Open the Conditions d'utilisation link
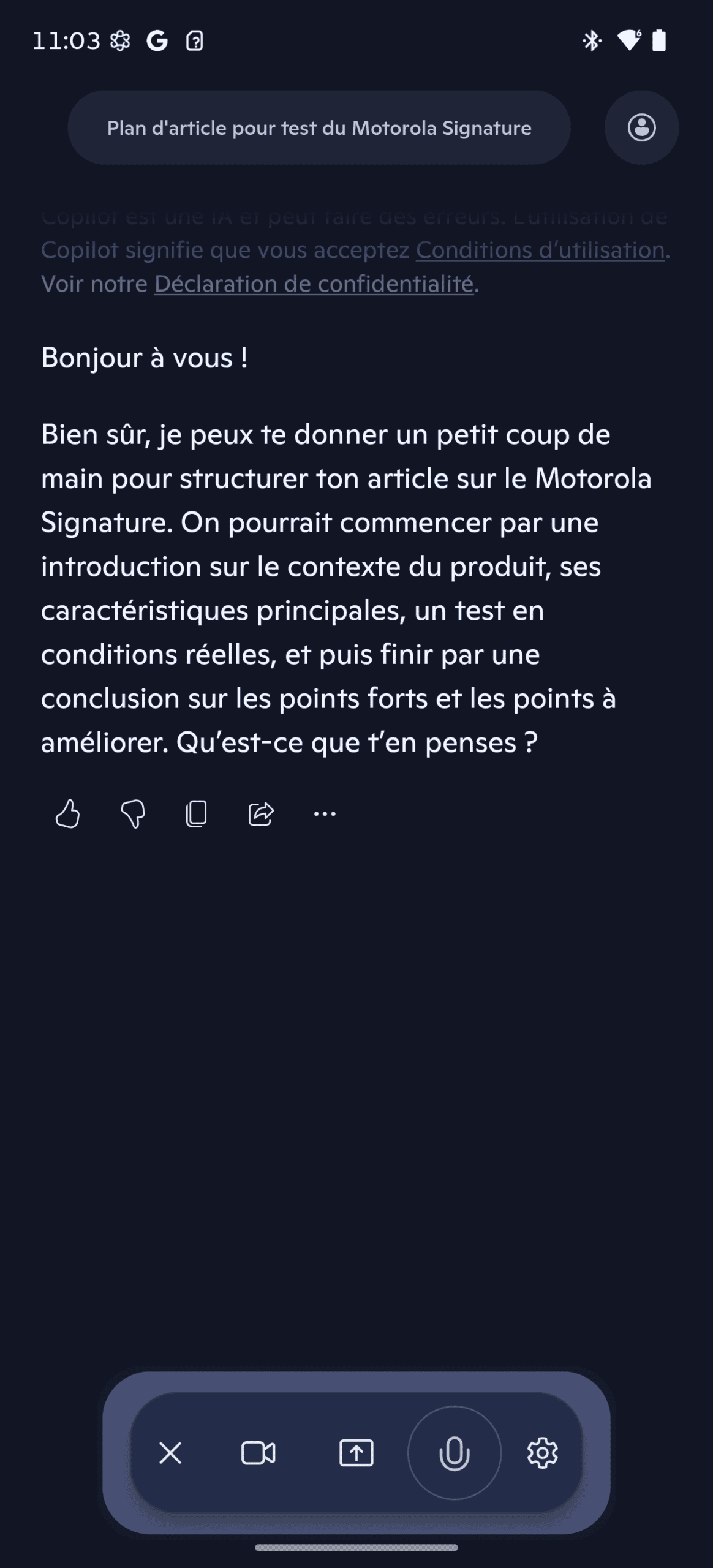713x1568 pixels. point(540,251)
